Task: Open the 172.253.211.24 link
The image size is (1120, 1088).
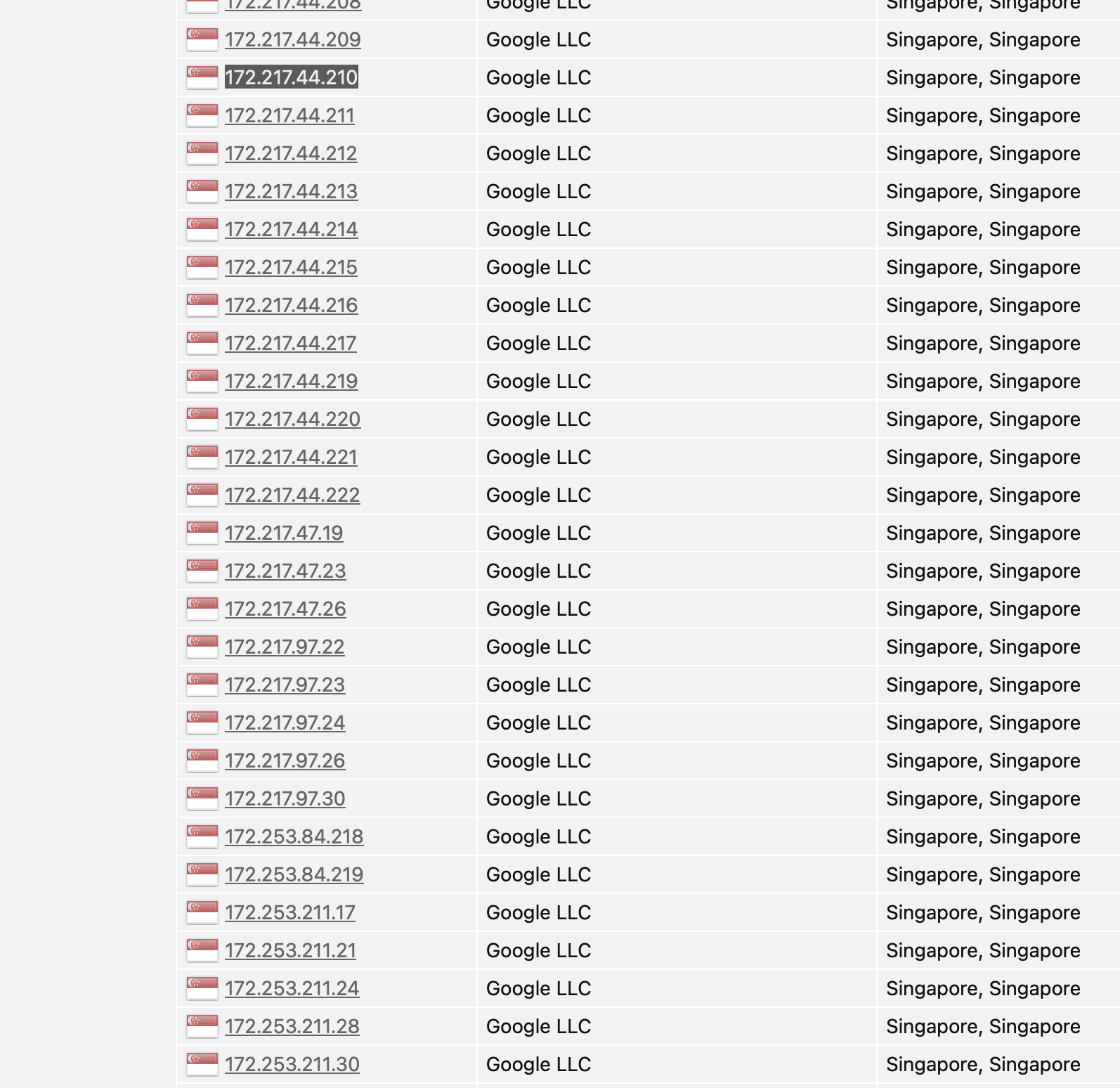Action: pos(292,988)
